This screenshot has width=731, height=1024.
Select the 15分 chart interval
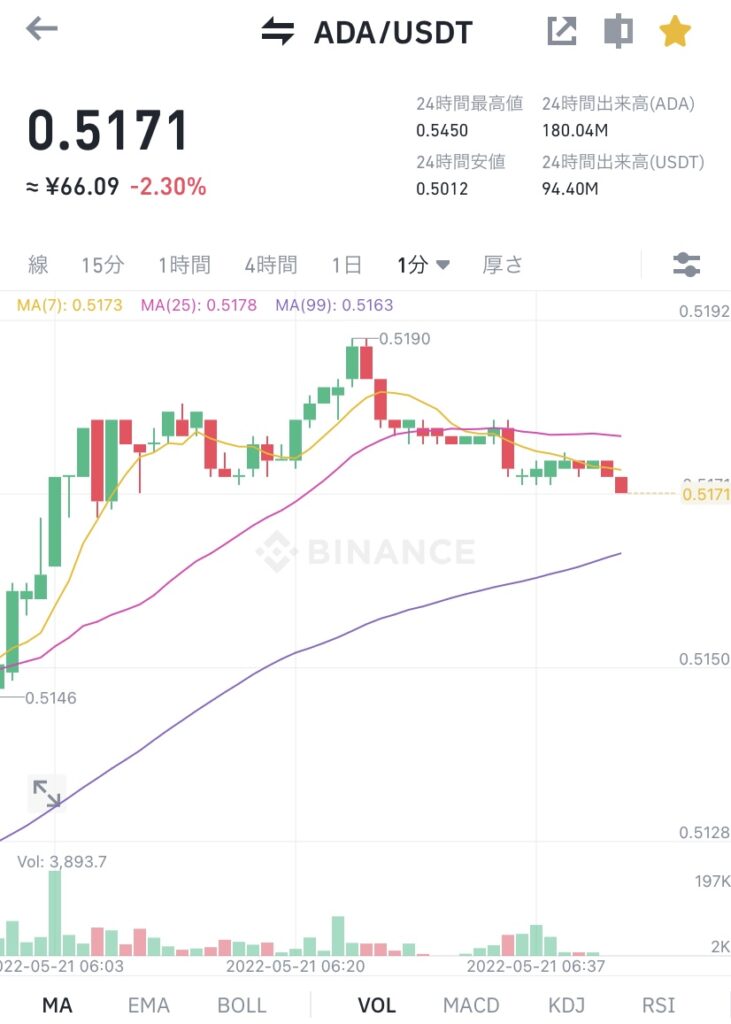point(103,264)
